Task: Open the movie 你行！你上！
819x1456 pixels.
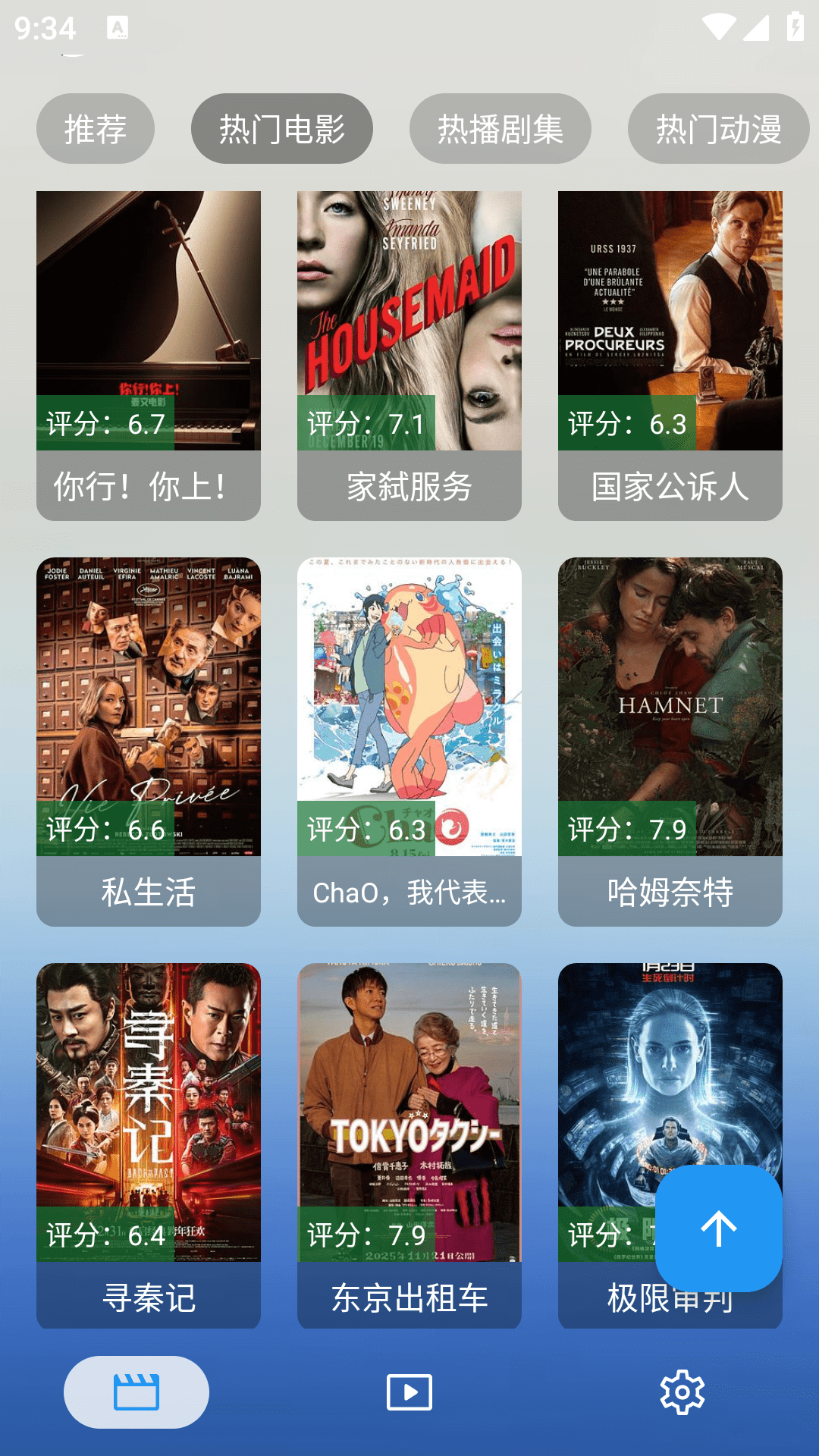Action: [149, 355]
